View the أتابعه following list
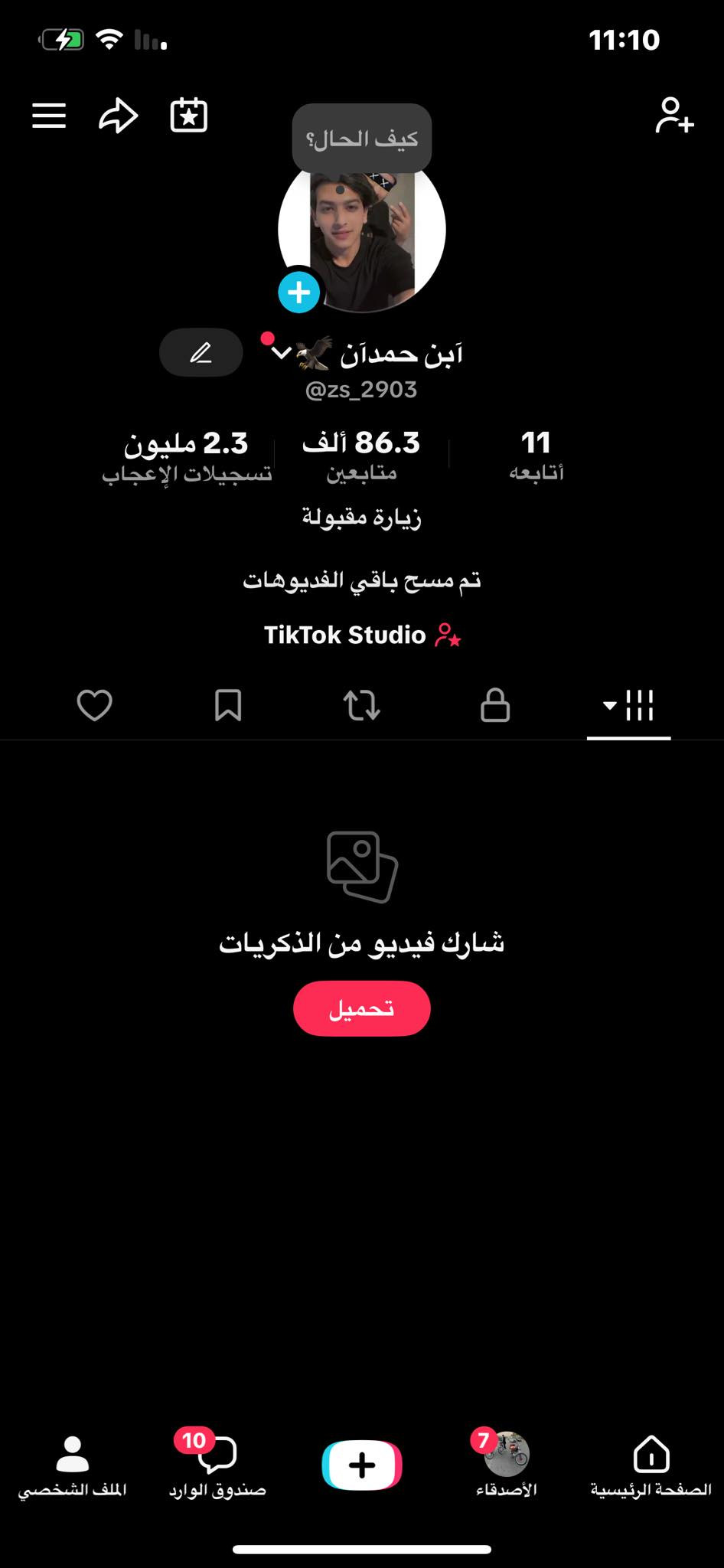Viewport: 724px width, 1568px height. coord(536,455)
